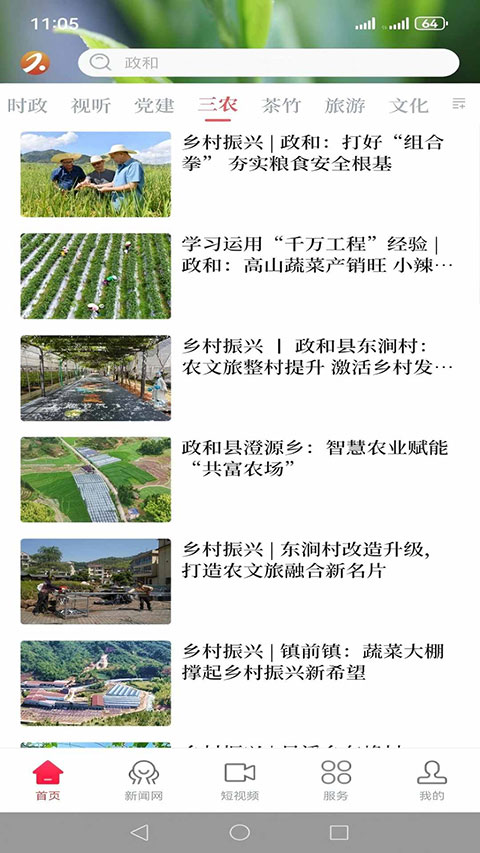Switch to the 时政 tab
Viewport: 480px width, 853px height.
[x=27, y=105]
